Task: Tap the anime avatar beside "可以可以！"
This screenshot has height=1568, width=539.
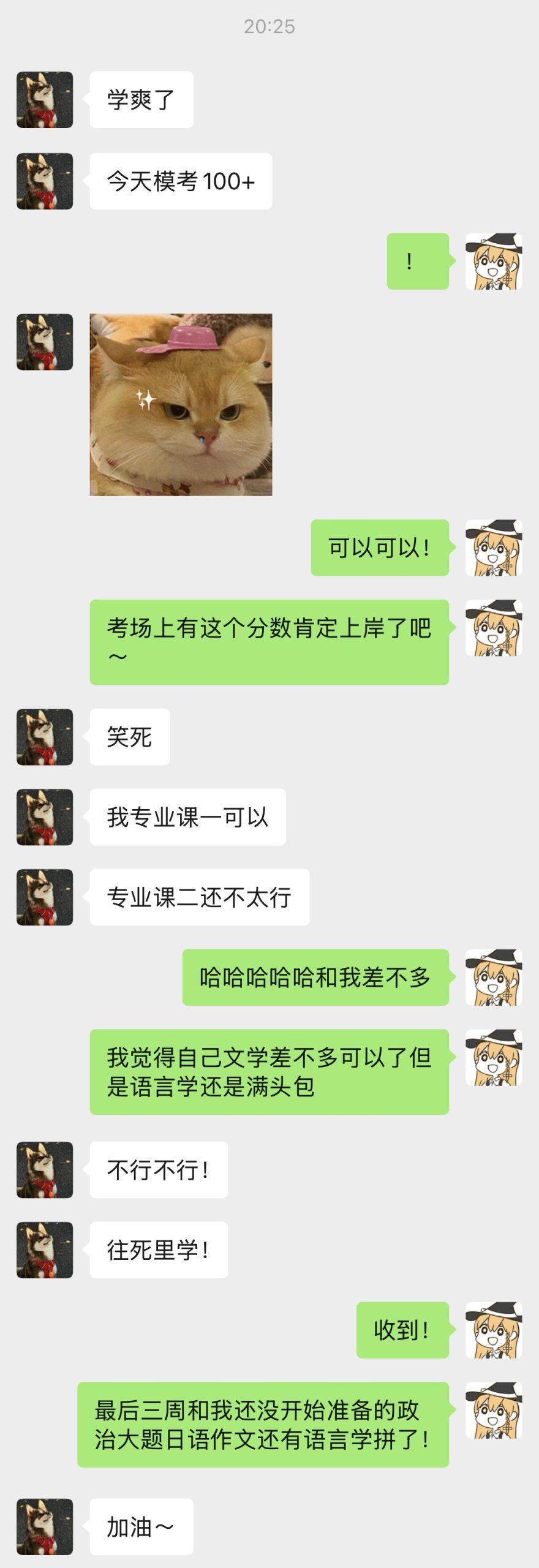Action: click(x=494, y=548)
